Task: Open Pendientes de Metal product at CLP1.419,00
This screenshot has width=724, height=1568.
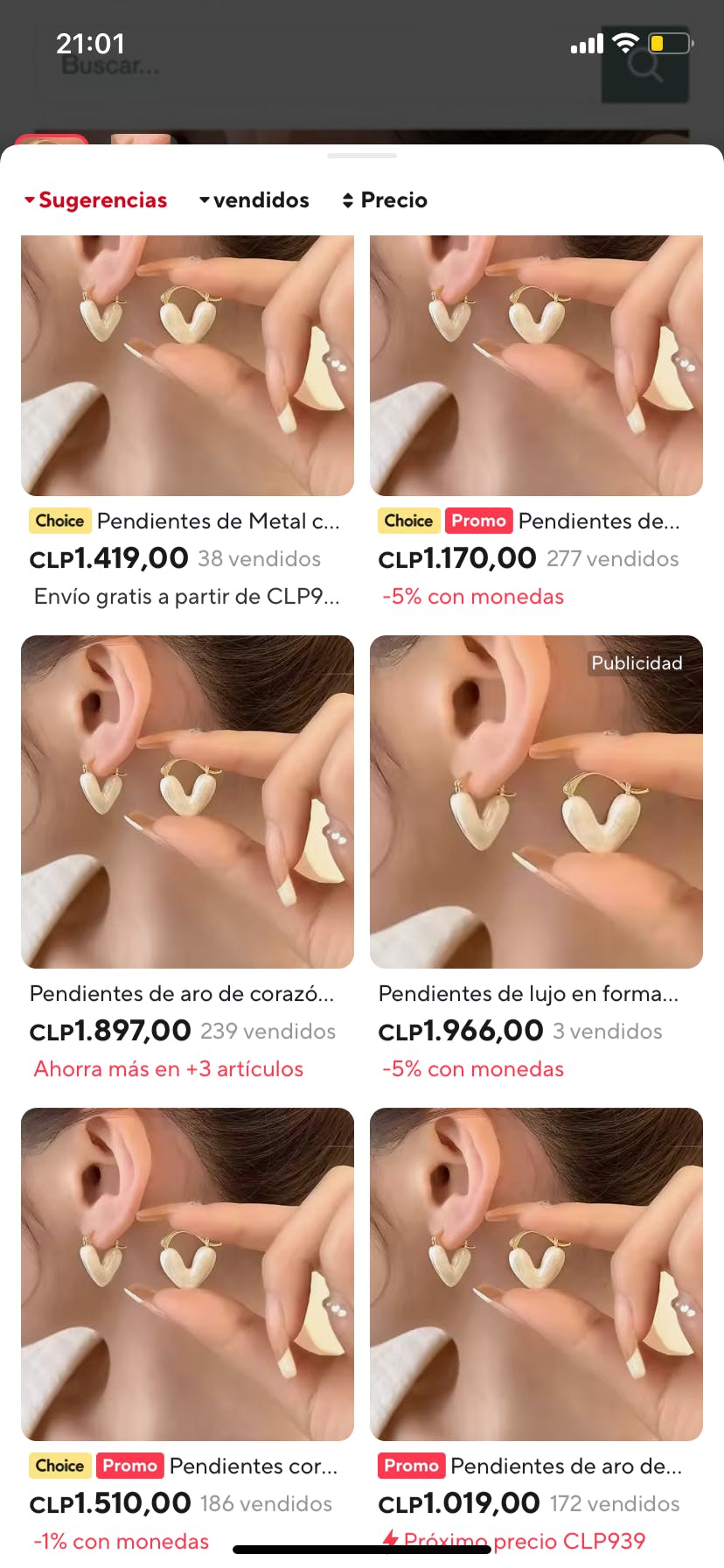Action: point(187,367)
